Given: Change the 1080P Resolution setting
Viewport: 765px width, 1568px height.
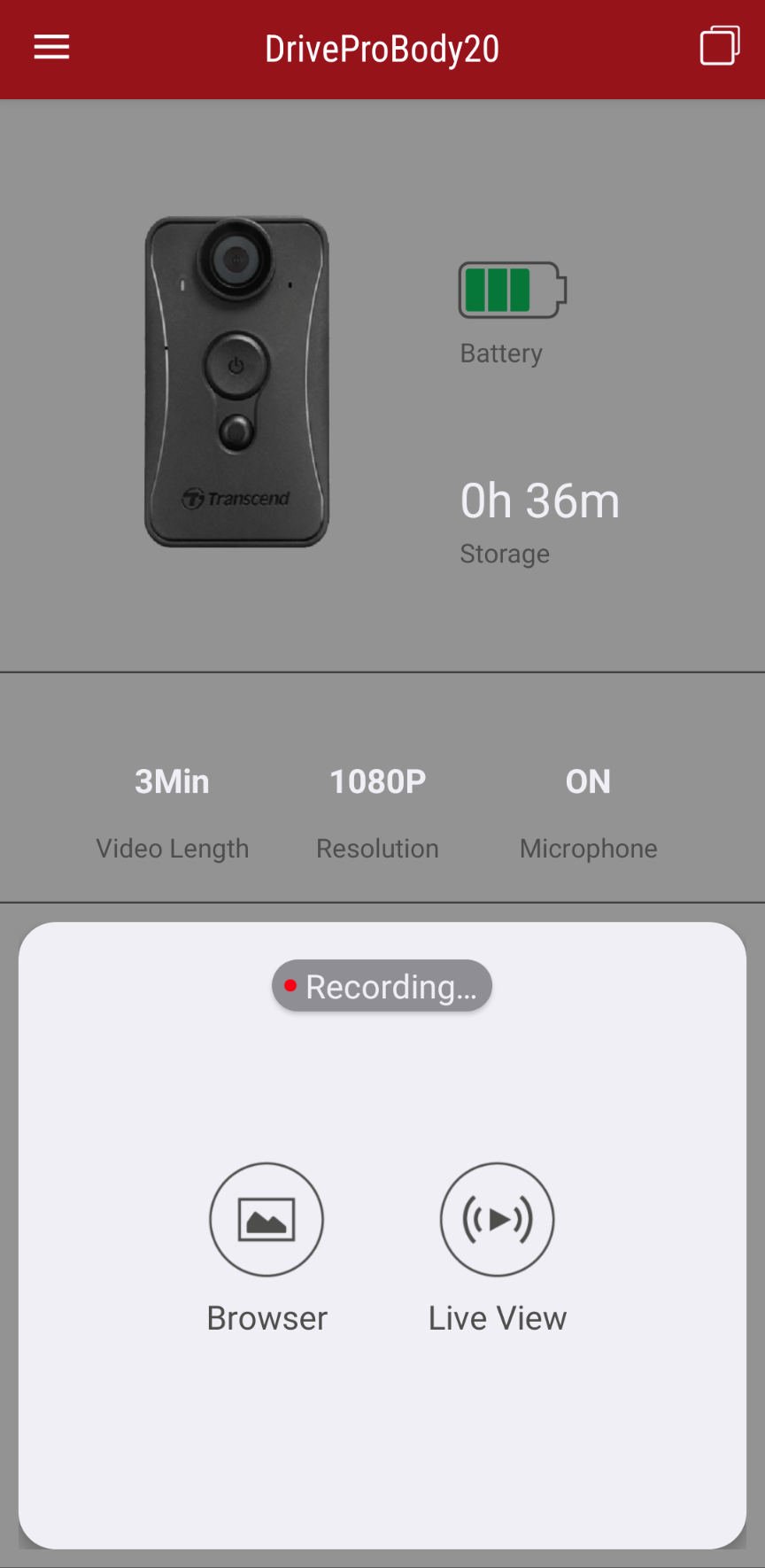Looking at the screenshot, I should pos(378,811).
